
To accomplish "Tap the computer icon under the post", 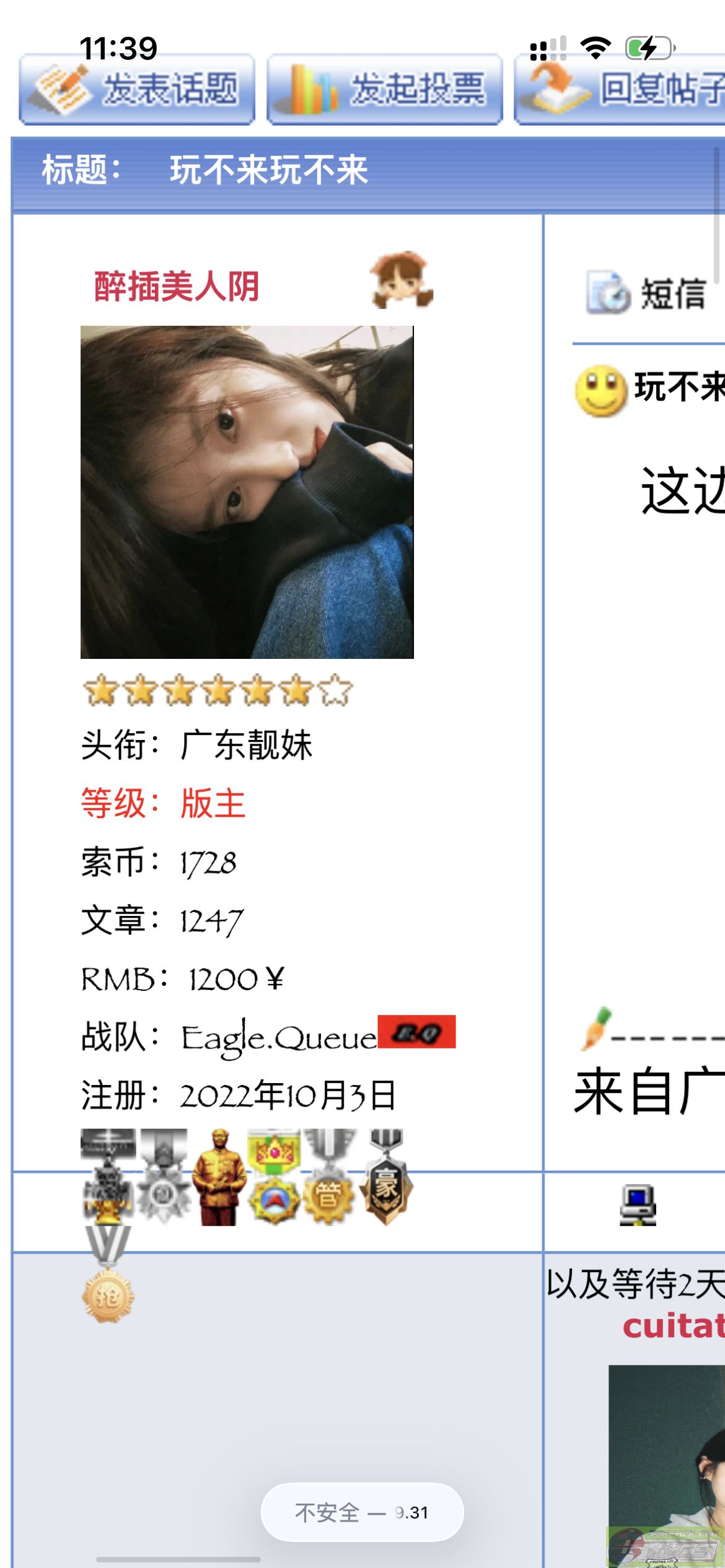I will coord(638,1205).
